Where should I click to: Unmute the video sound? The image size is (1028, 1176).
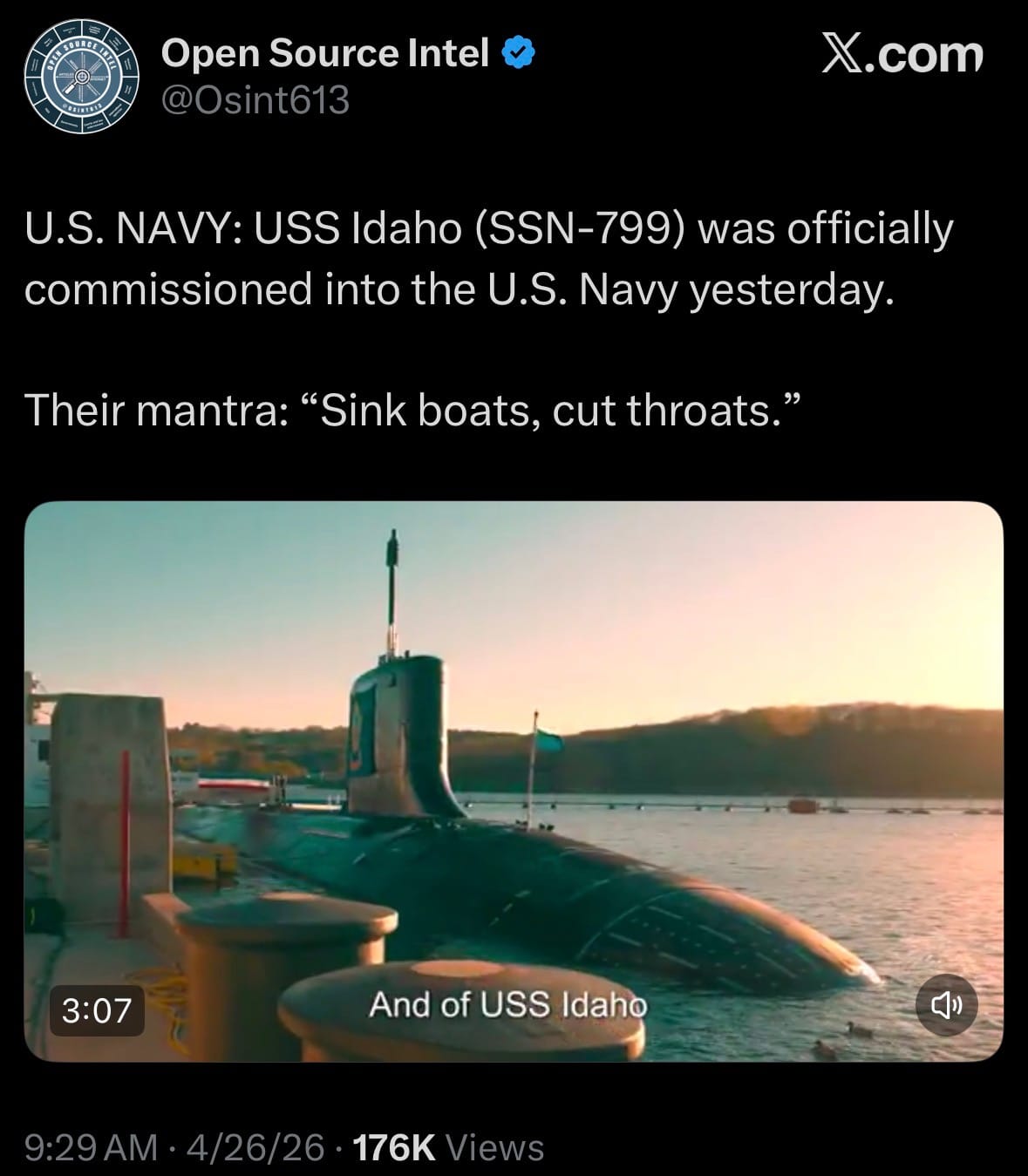[x=946, y=1005]
